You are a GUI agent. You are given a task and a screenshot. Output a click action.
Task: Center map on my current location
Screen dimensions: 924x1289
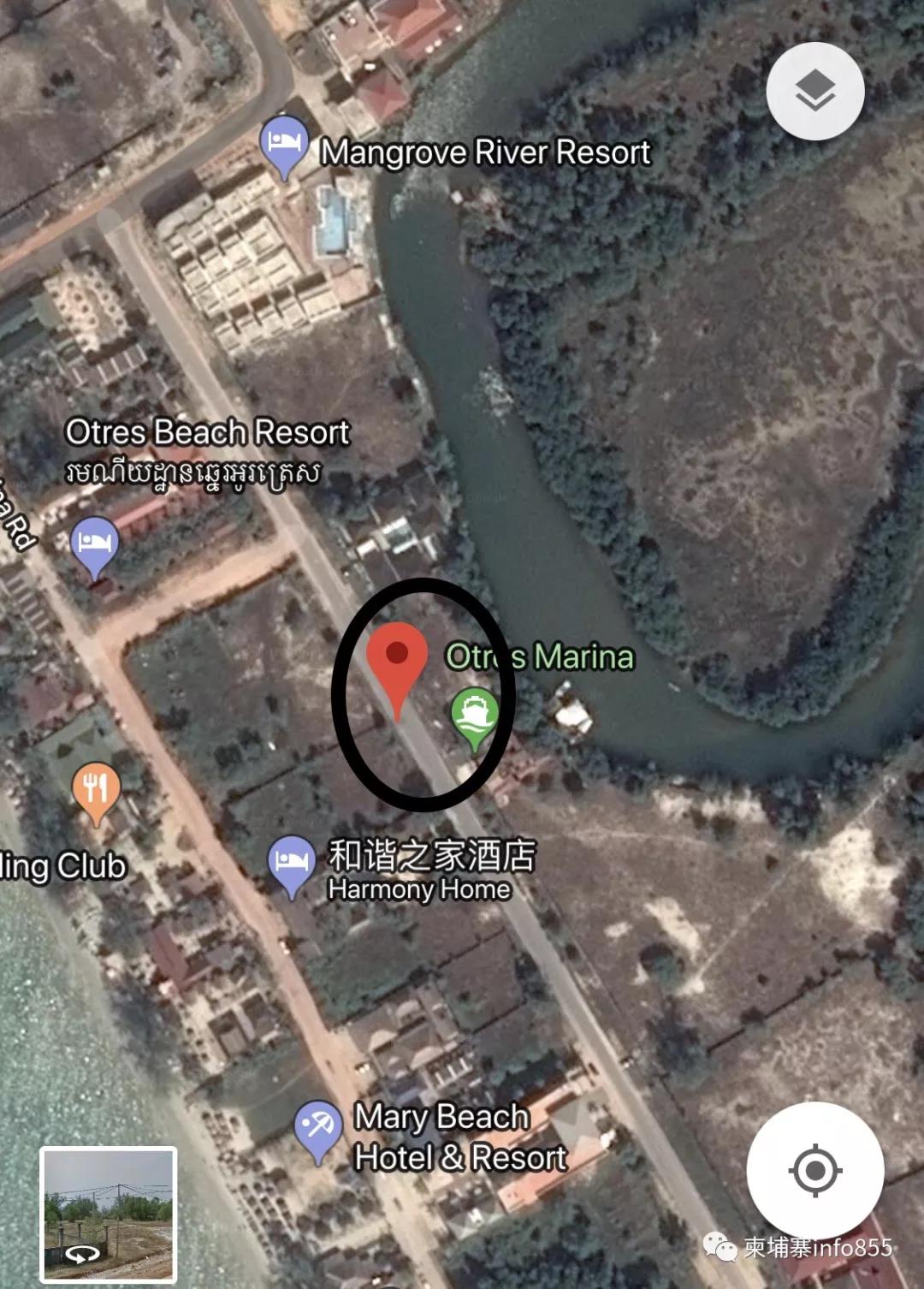click(814, 1169)
